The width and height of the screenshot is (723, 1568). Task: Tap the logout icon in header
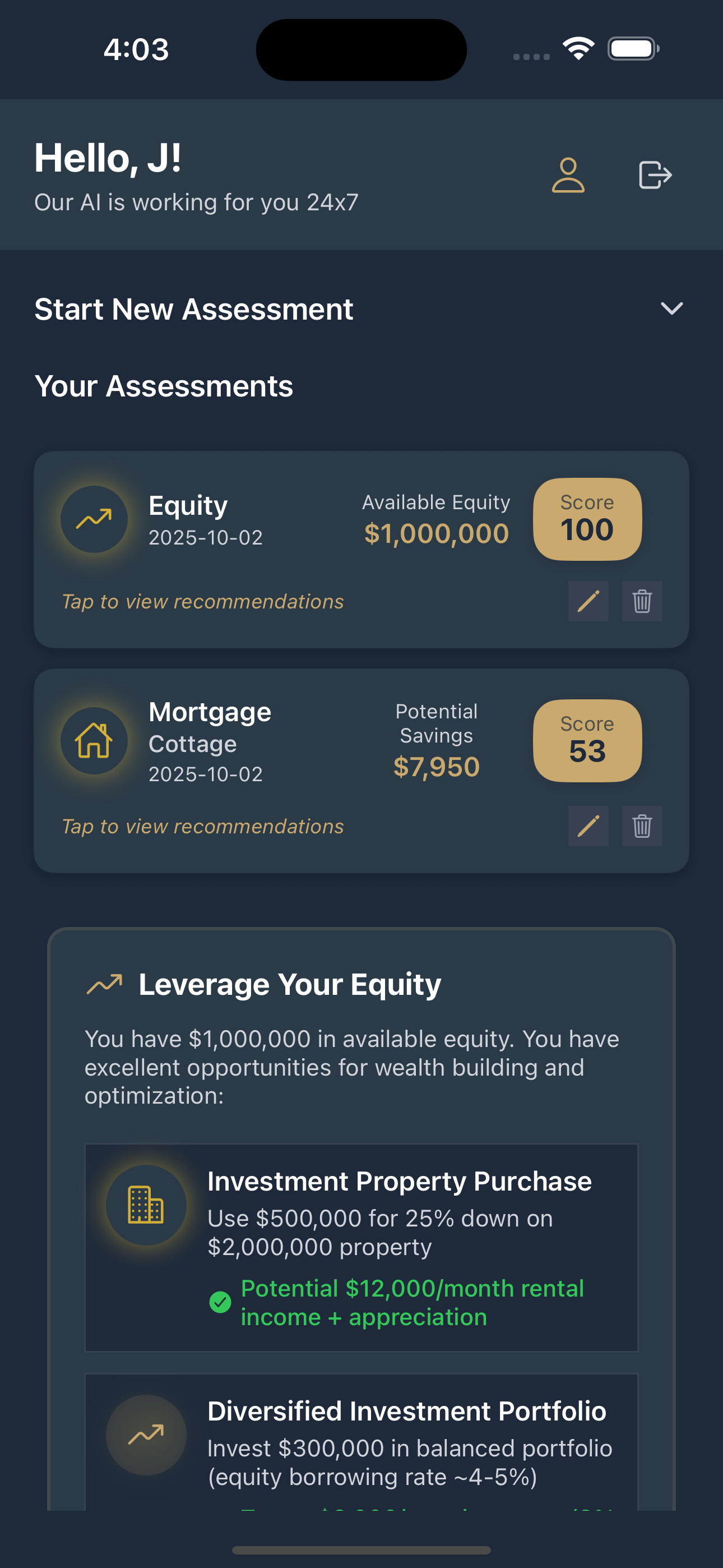tap(655, 176)
